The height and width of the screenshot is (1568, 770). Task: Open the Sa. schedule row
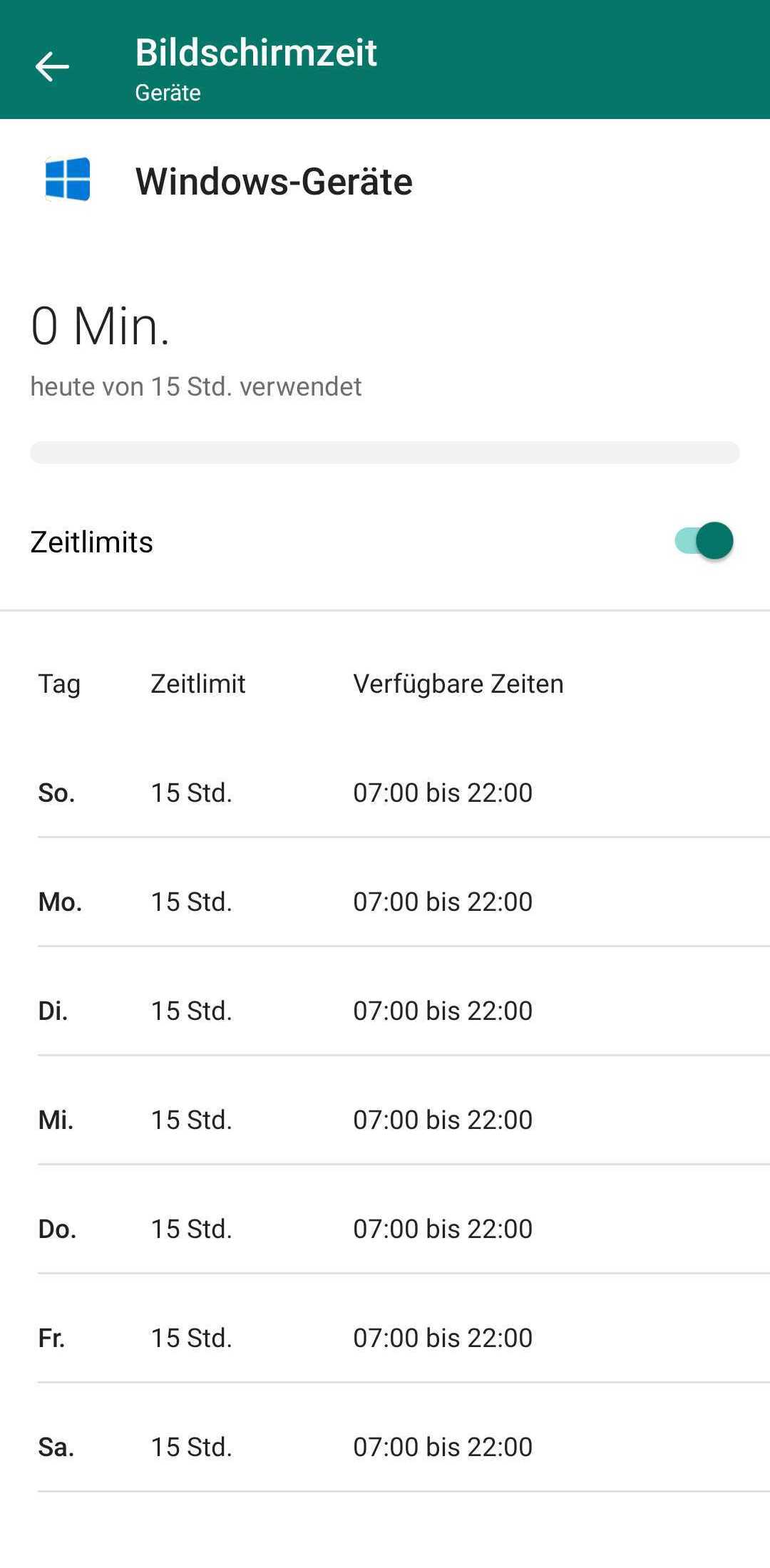click(385, 1447)
